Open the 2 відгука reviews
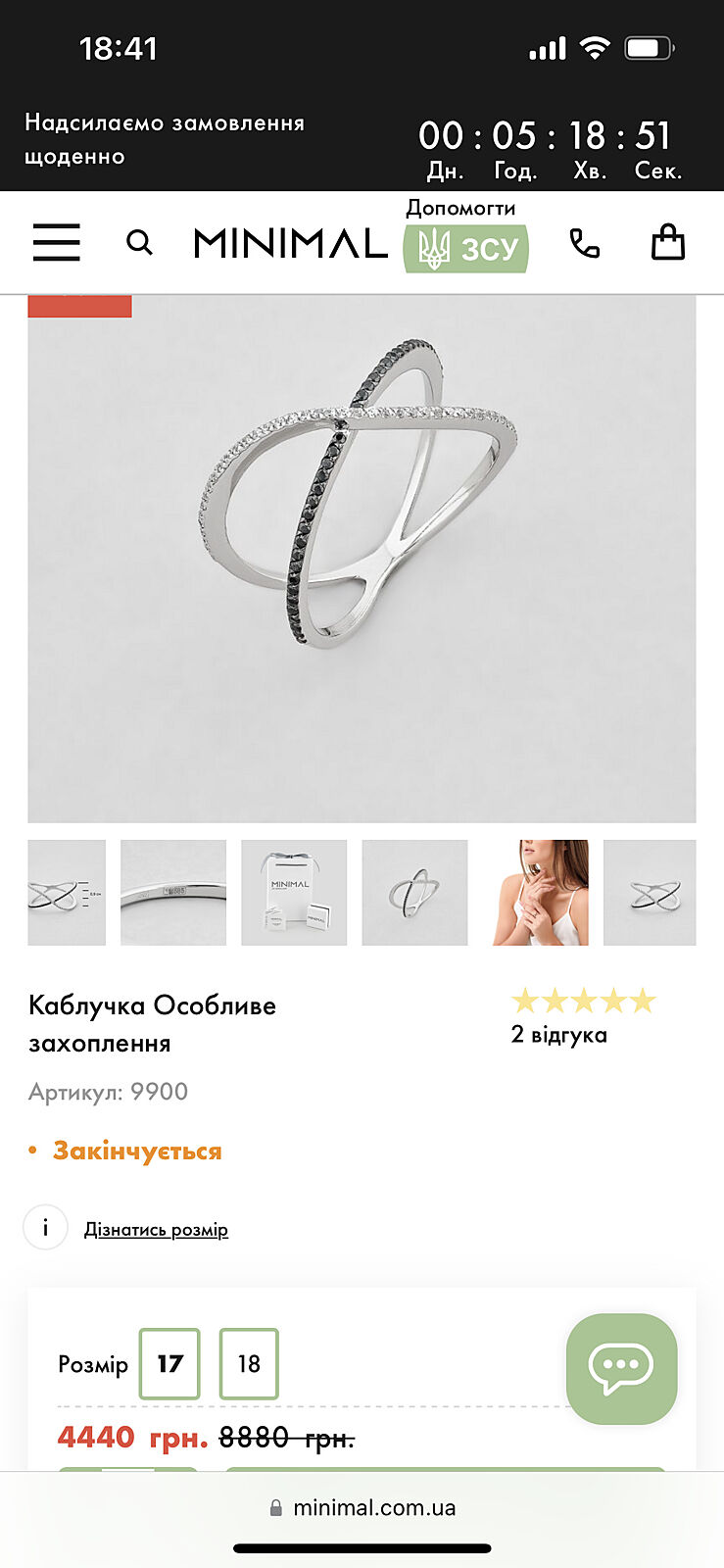The height and width of the screenshot is (1568, 724). coord(559,1035)
